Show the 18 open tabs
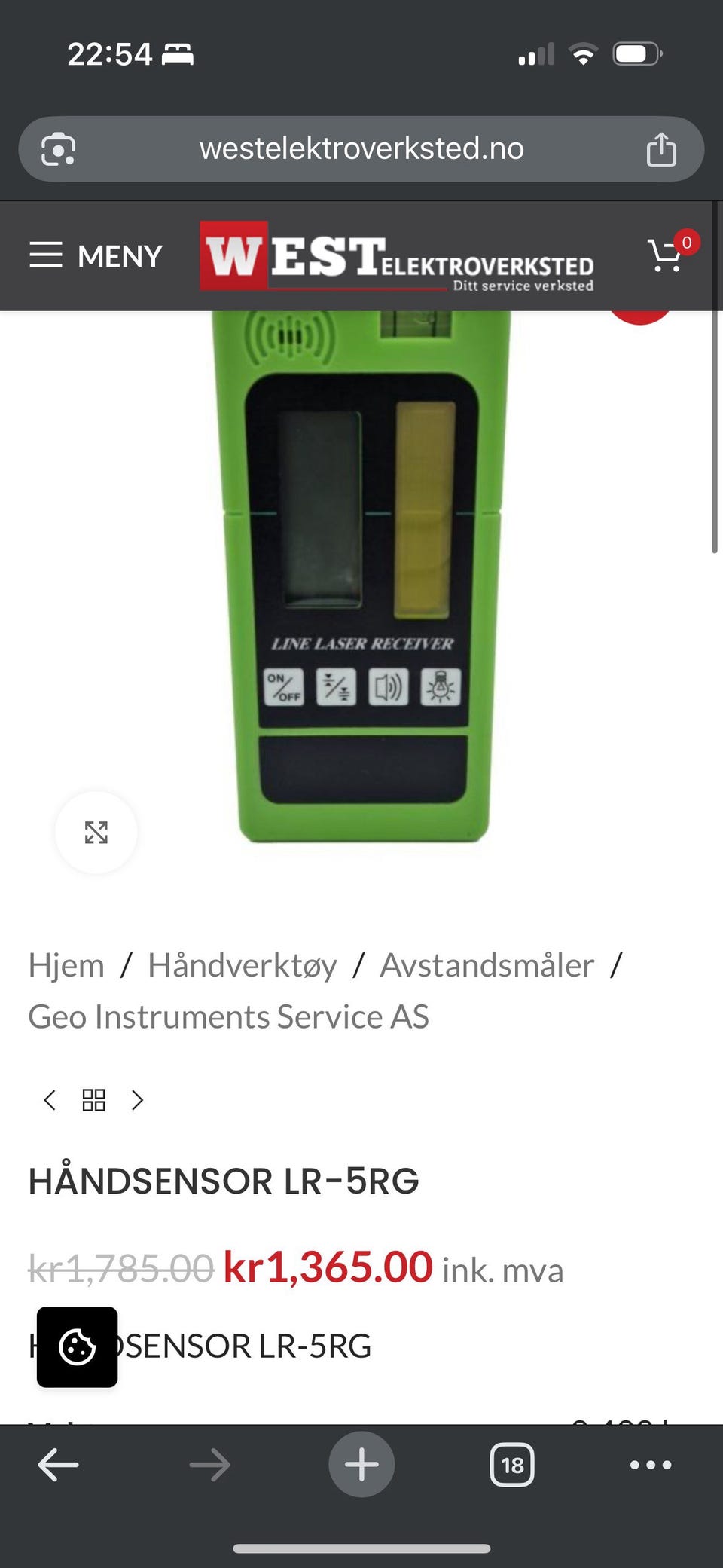Viewport: 723px width, 1568px height. point(512,1465)
